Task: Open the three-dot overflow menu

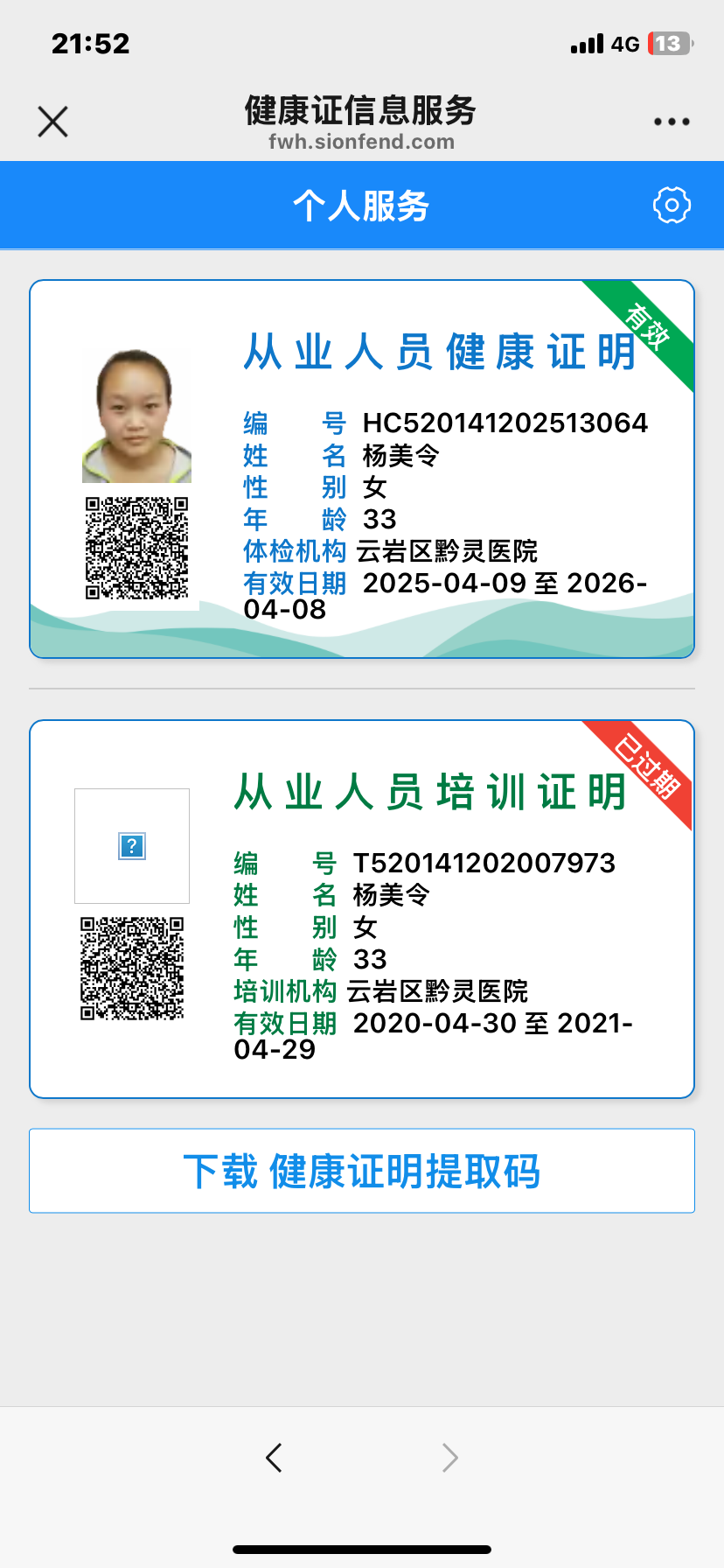Action: [x=672, y=122]
